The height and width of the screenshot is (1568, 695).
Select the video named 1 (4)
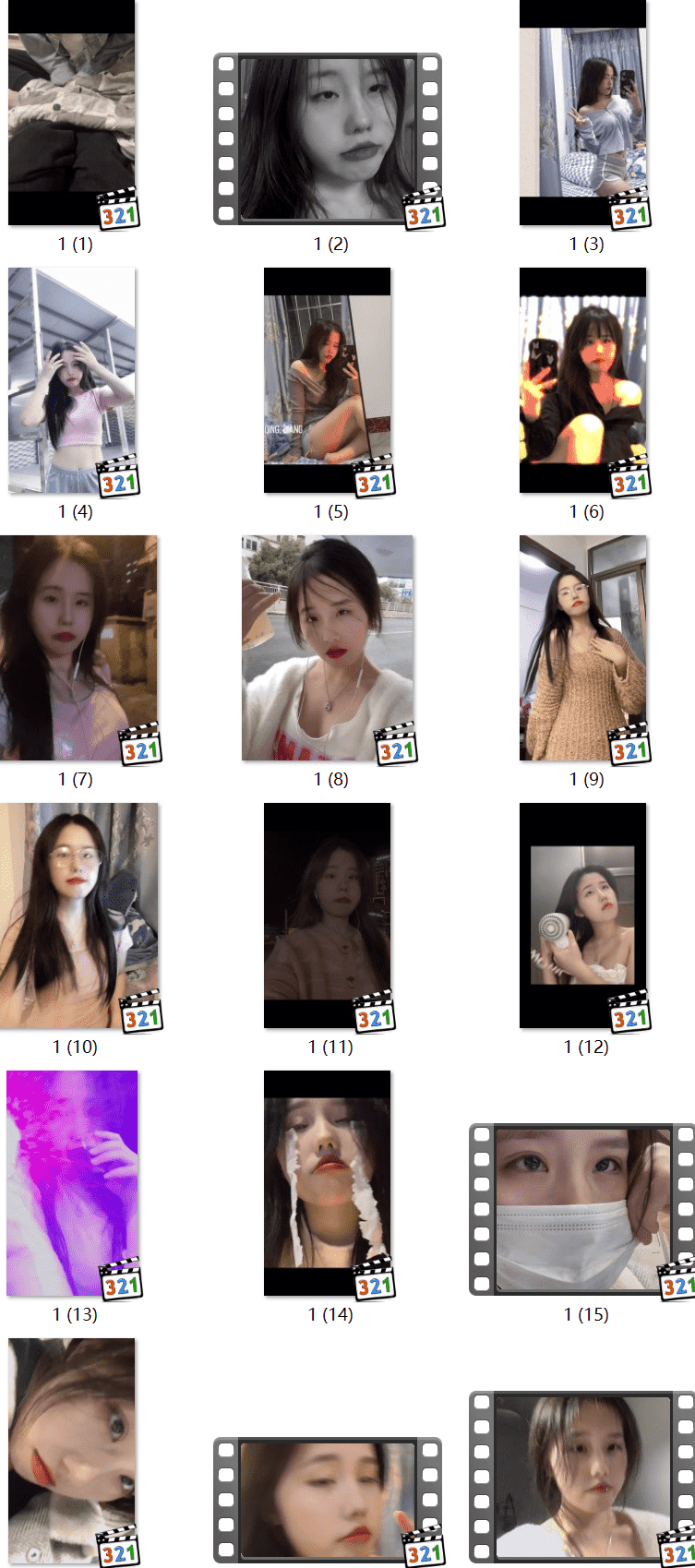(x=72, y=380)
